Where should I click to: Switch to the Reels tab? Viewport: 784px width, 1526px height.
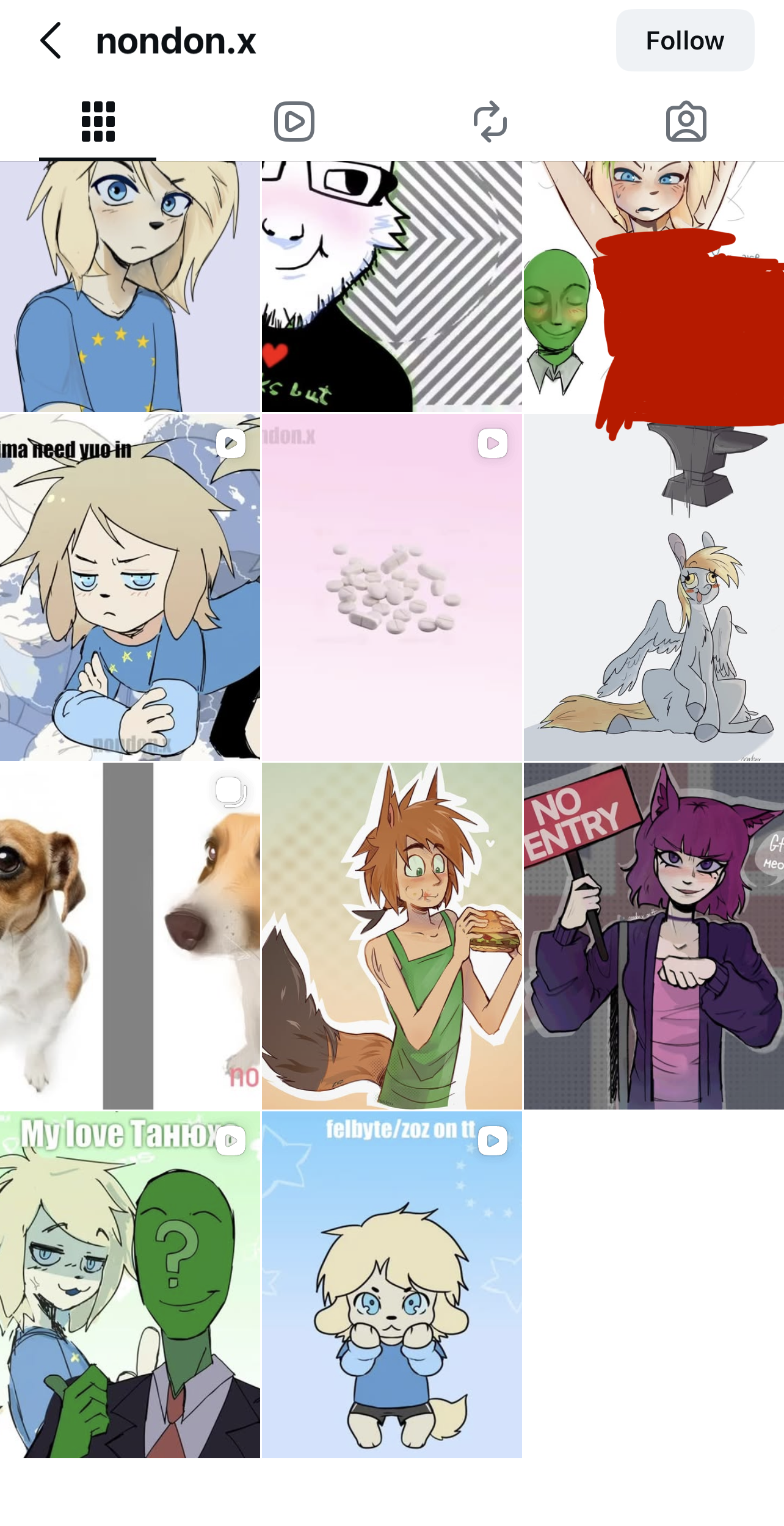294,122
